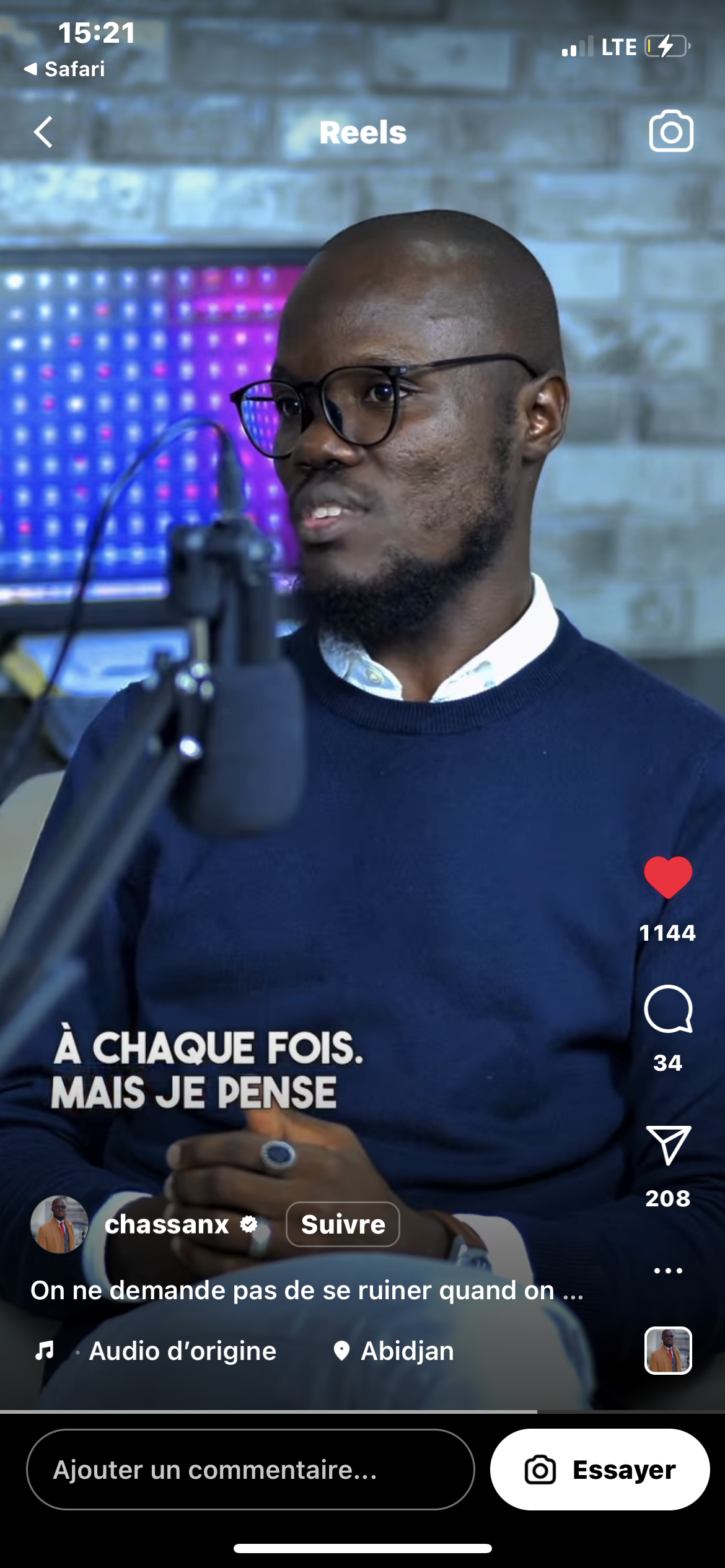Open the camera icon in the top bar
725x1568 pixels.
pos(671,131)
